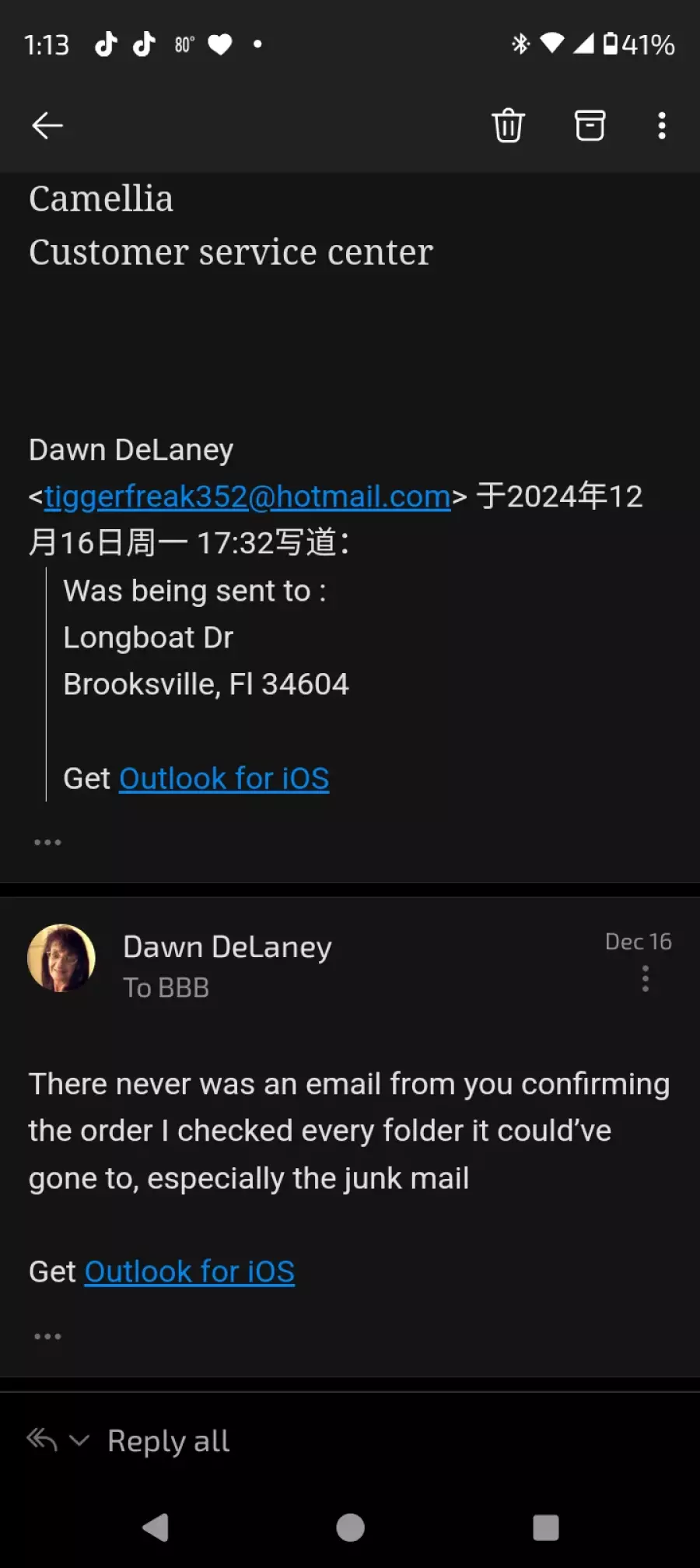The height and width of the screenshot is (1568, 700).
Task: Go back using the top-left arrow
Action: (x=47, y=125)
